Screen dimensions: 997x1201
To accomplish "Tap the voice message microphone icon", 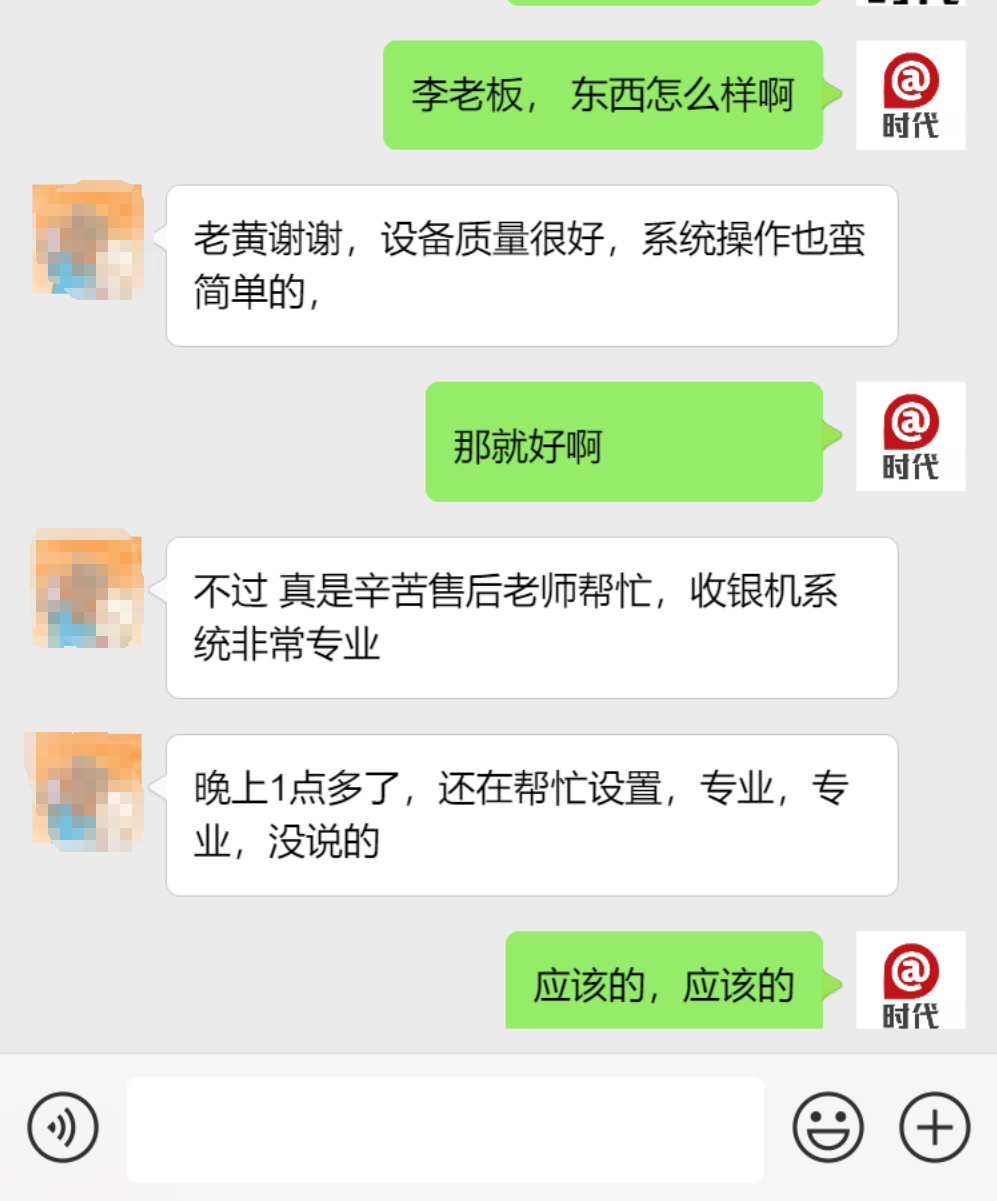I will pyautogui.click(x=63, y=1127).
